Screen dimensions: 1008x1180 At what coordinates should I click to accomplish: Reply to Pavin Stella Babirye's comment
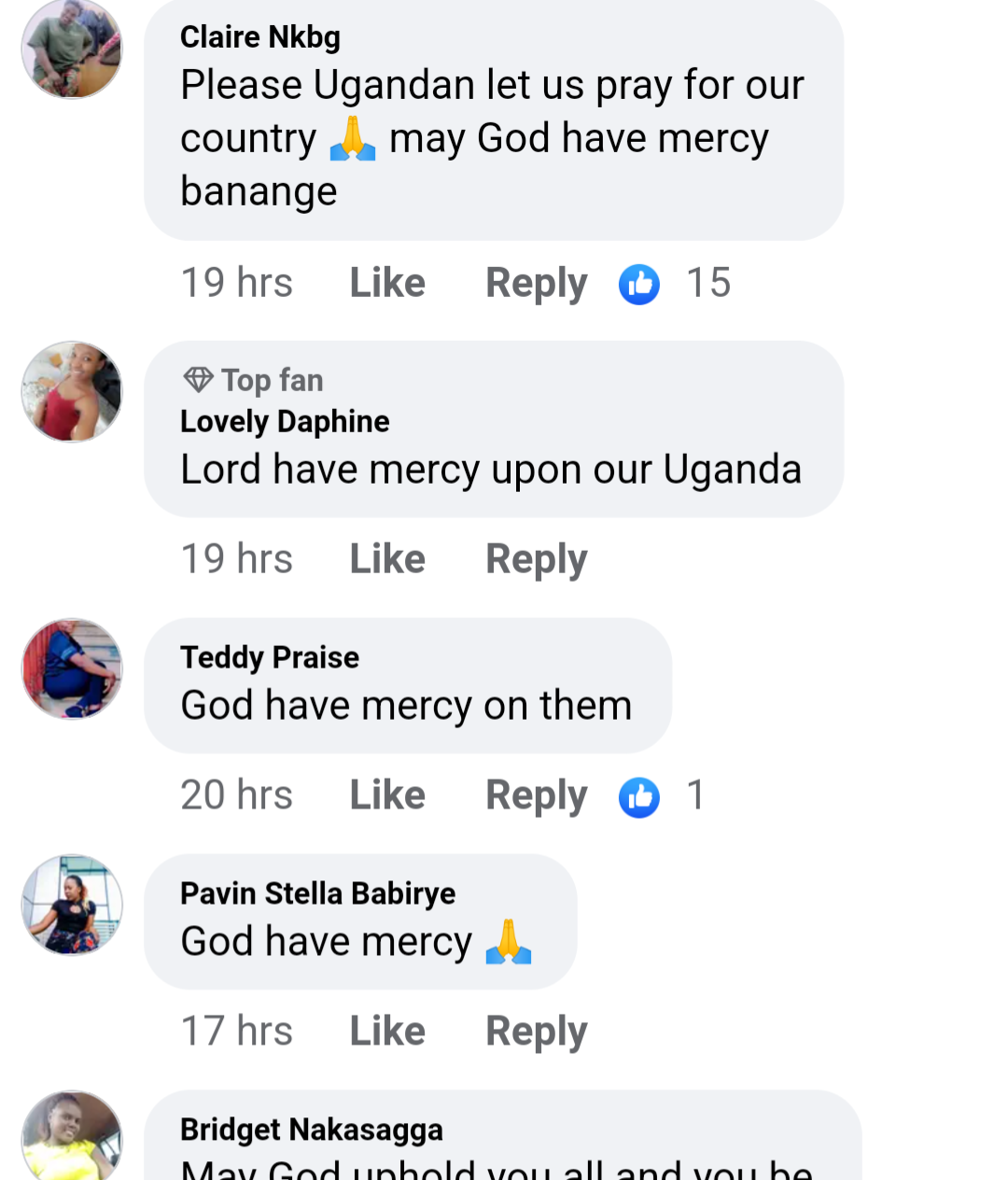tap(536, 1032)
